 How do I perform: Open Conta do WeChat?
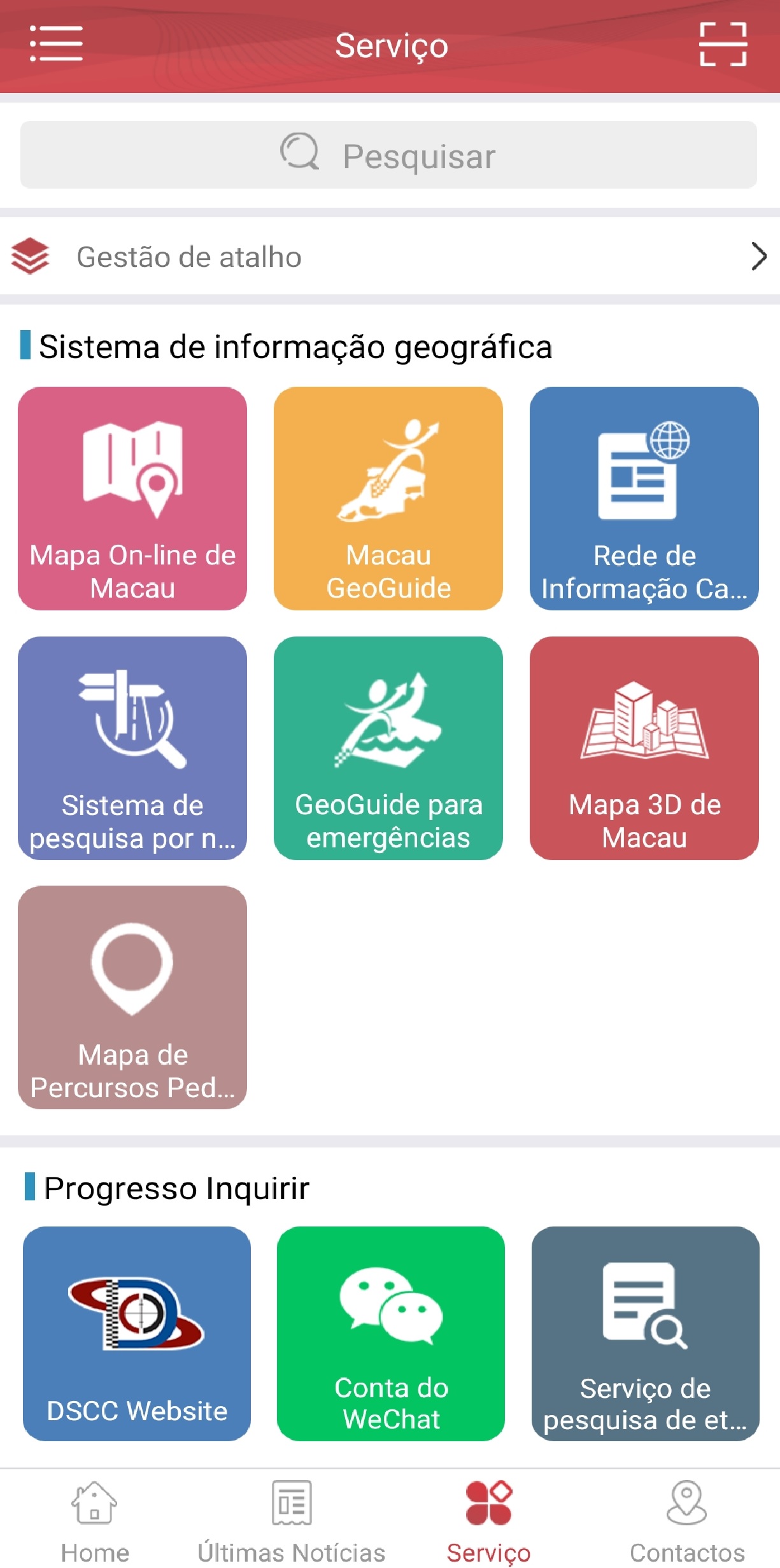pyautogui.click(x=391, y=1333)
